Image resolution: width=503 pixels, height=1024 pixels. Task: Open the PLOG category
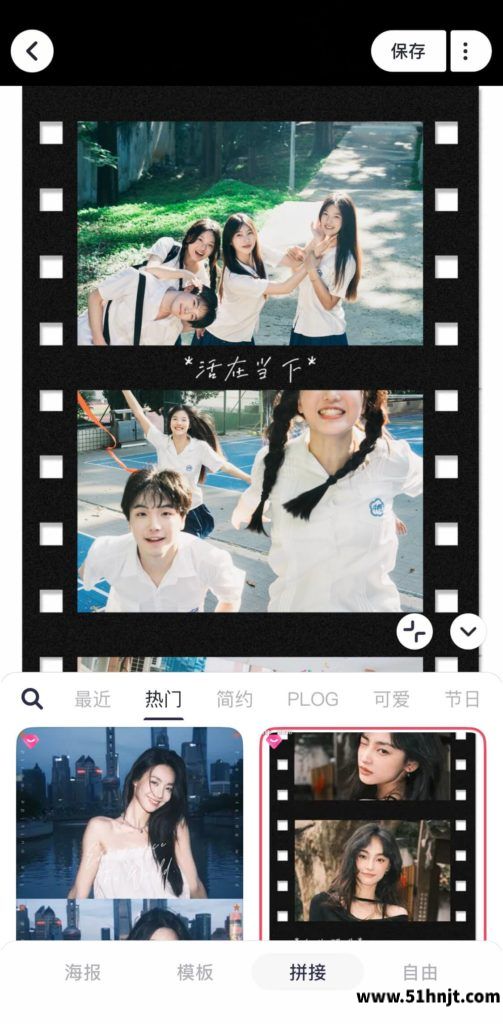(313, 699)
